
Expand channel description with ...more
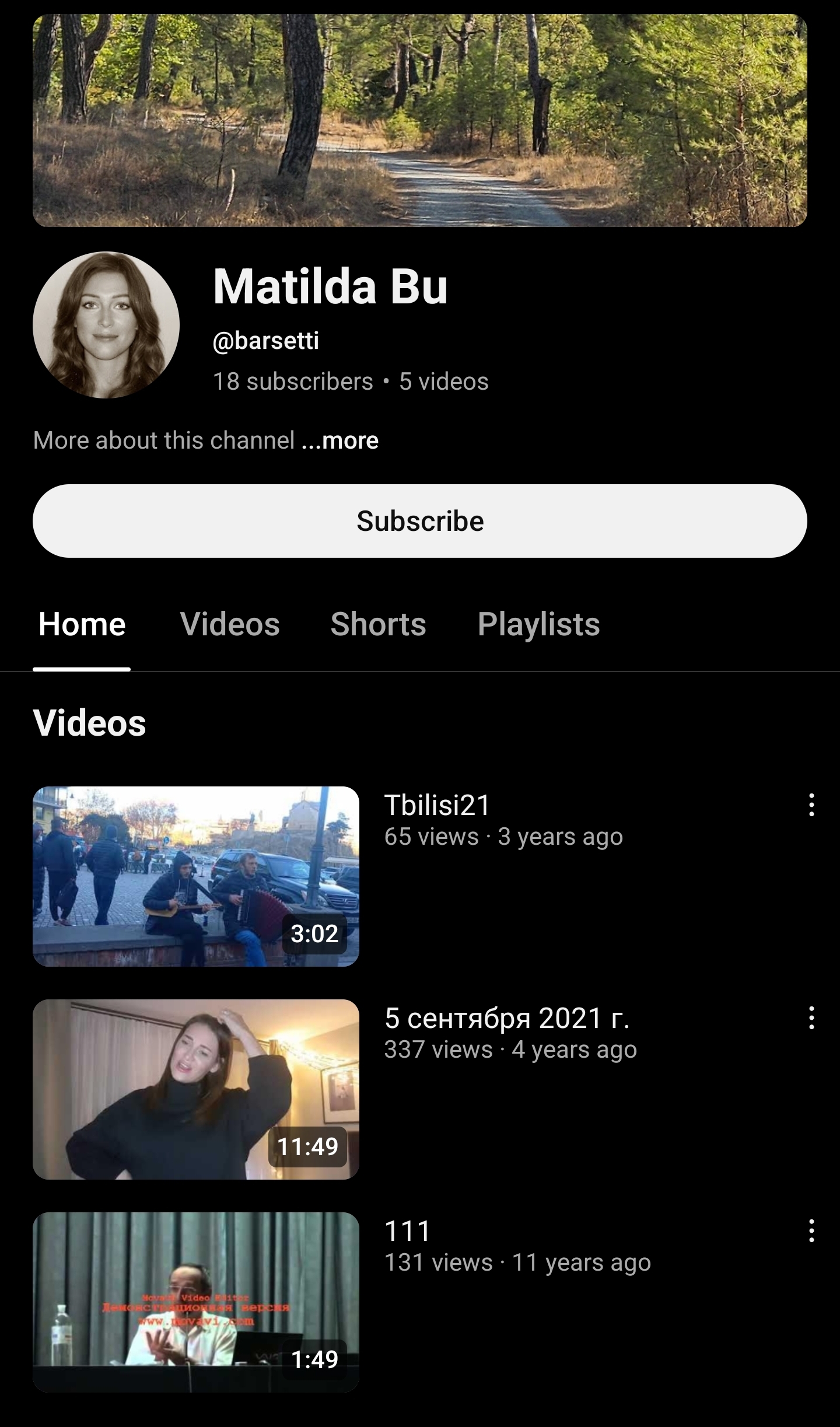pos(339,440)
